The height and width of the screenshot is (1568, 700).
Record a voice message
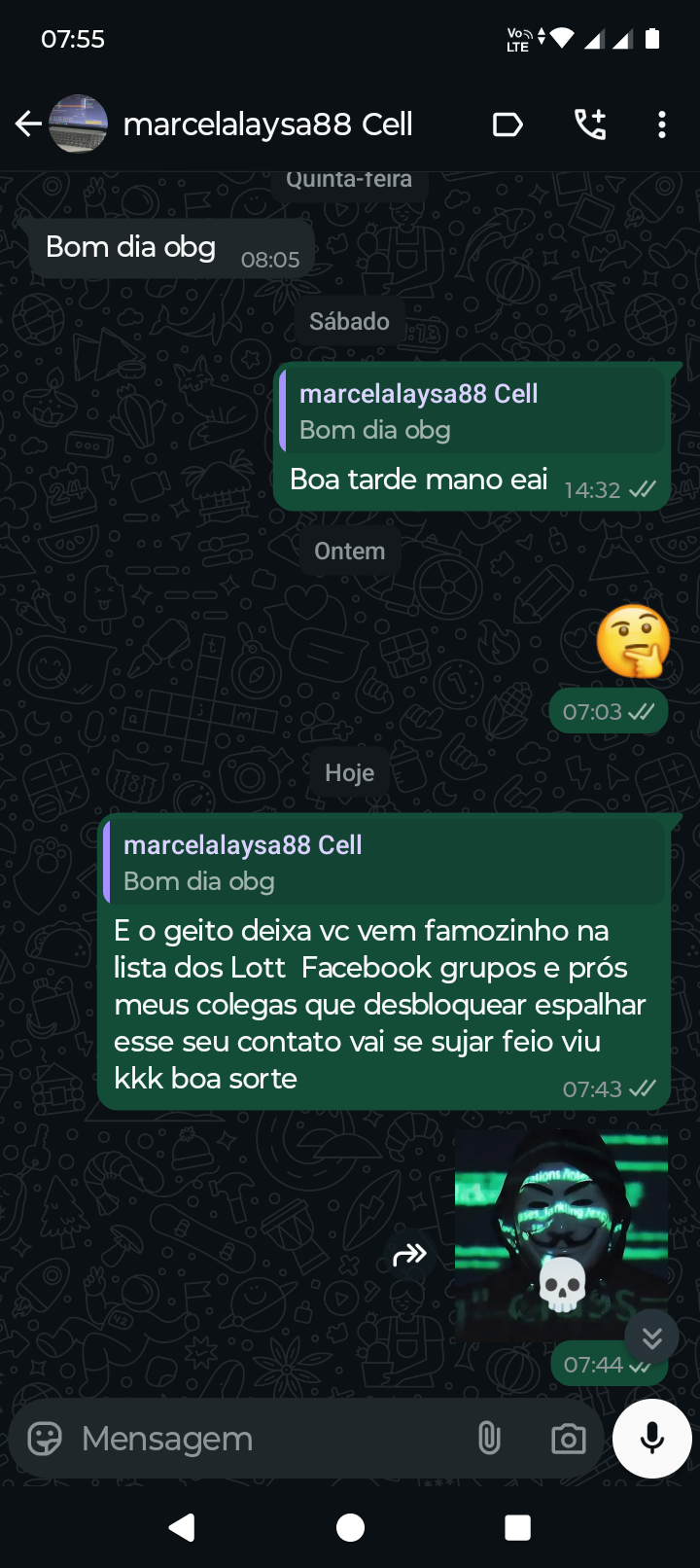652,1439
